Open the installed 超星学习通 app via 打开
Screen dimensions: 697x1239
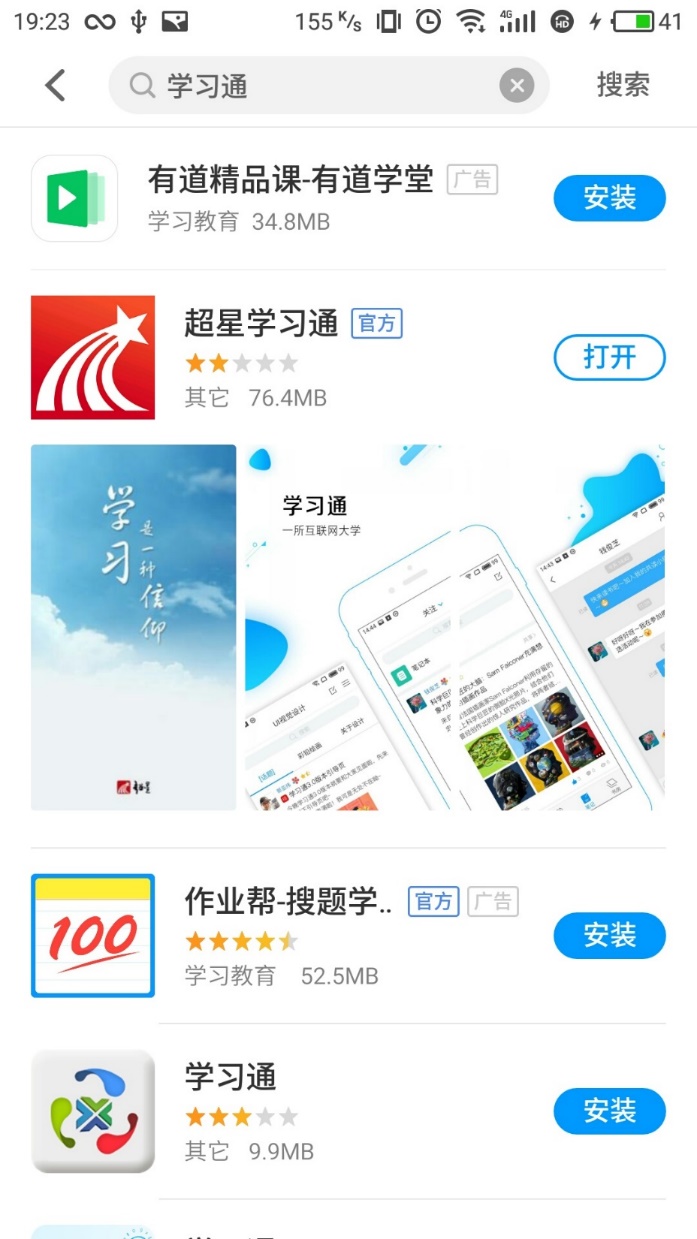(609, 358)
